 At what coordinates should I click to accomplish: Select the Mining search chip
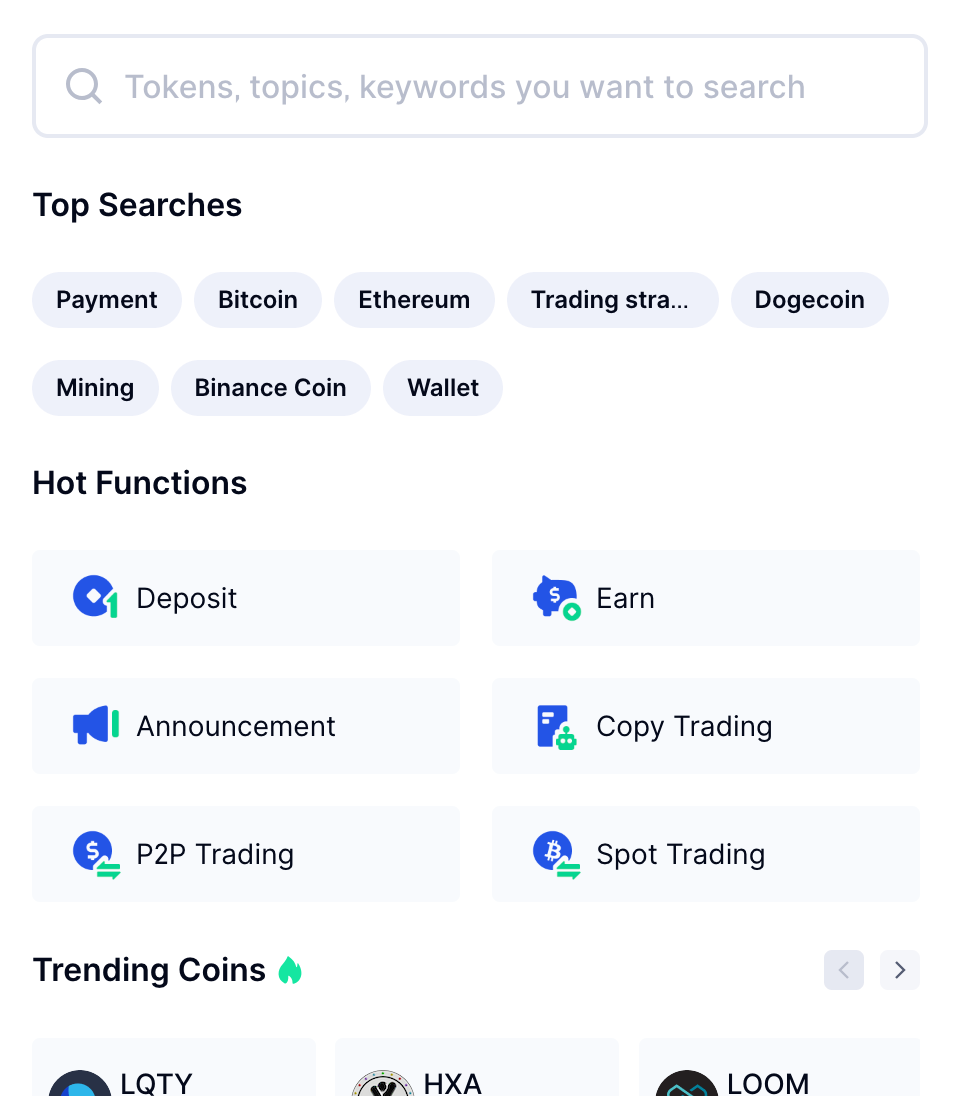(x=95, y=388)
